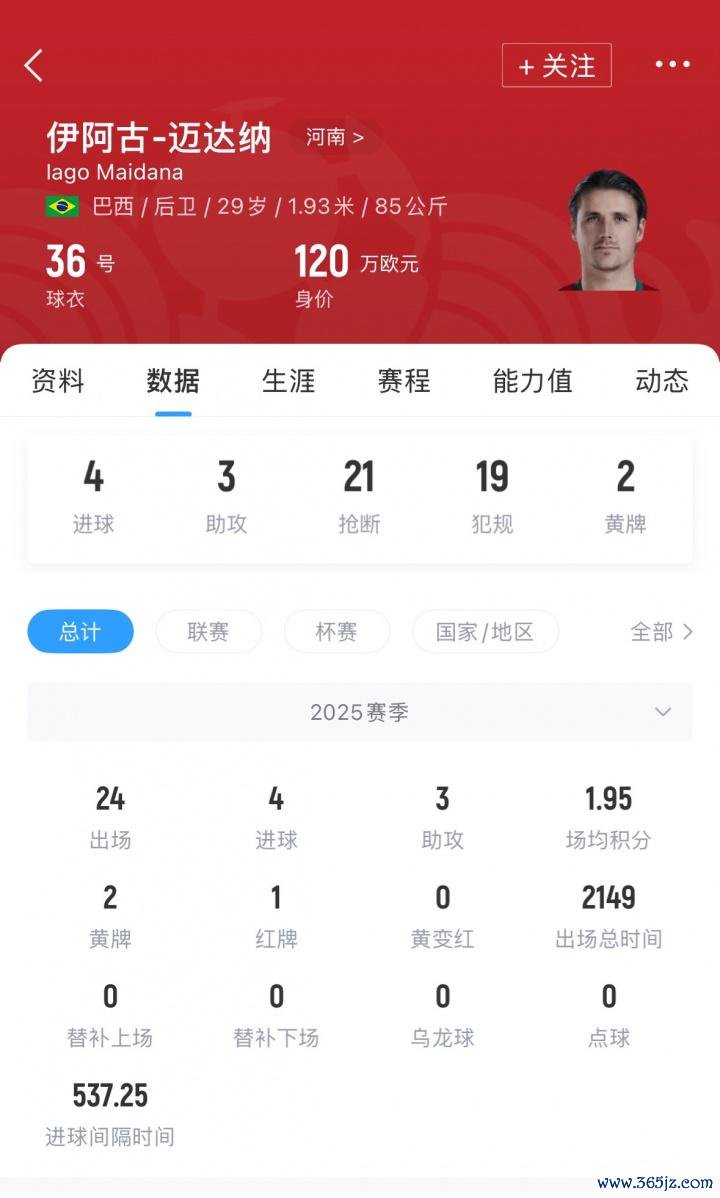Switch to the 资料 tab
The height and width of the screenshot is (1198, 720).
(58, 381)
